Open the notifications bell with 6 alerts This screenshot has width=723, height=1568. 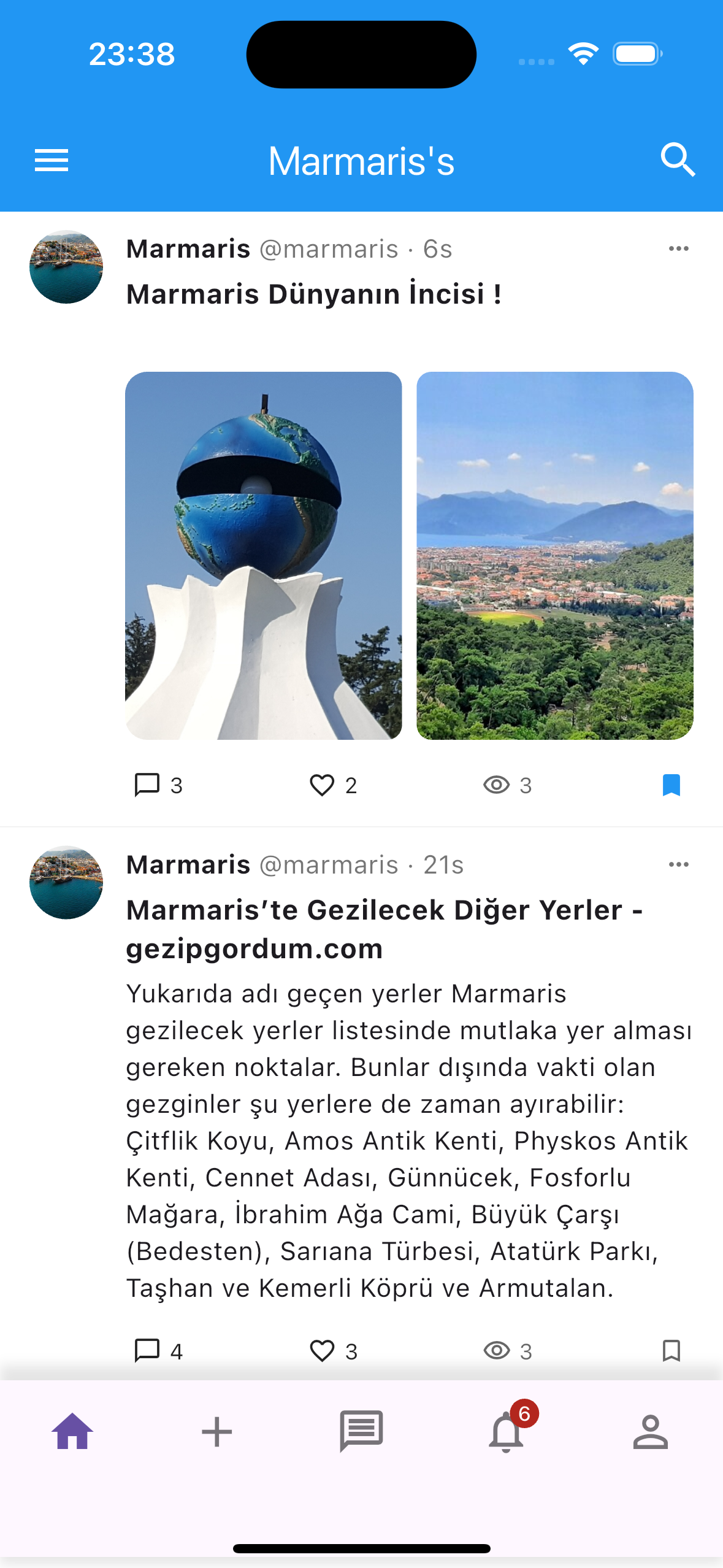506,1432
